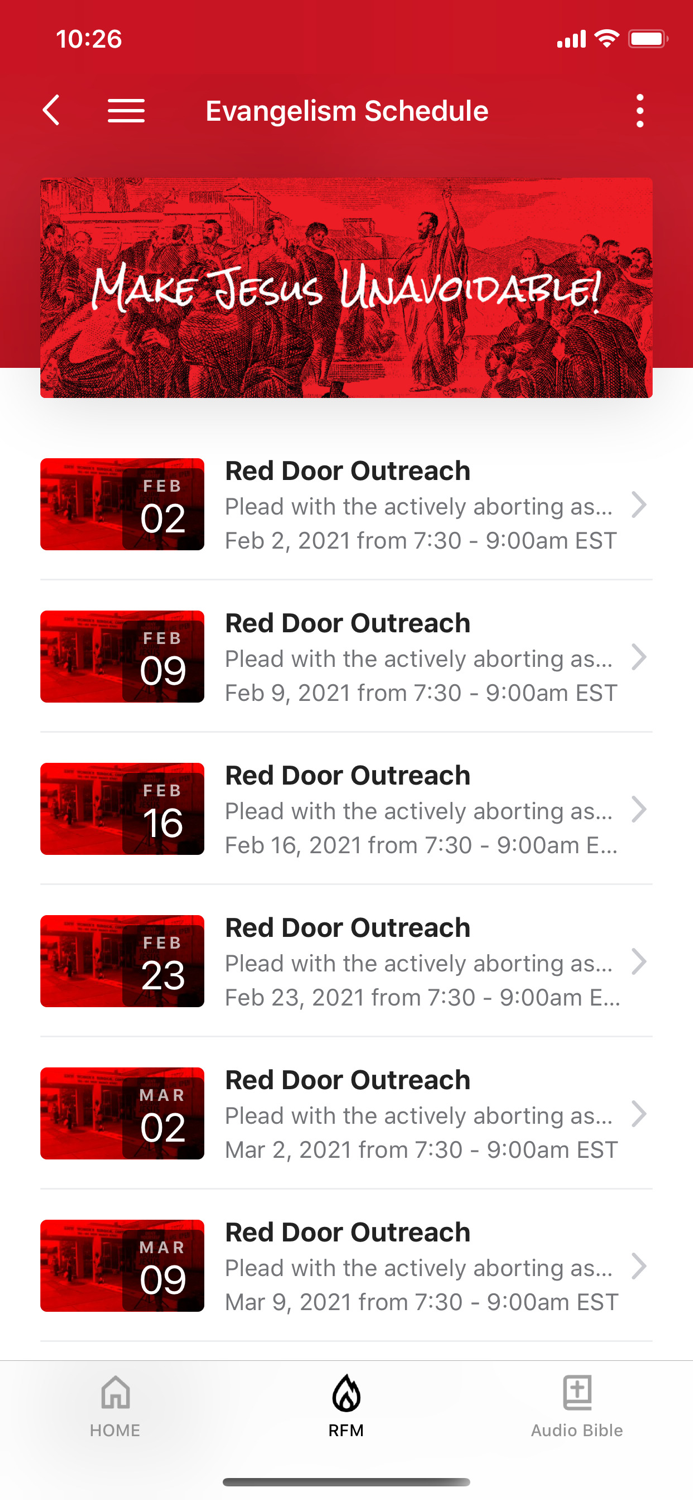Open Red Door Outreach for Feb 23
This screenshot has height=1500, width=693.
pos(346,961)
